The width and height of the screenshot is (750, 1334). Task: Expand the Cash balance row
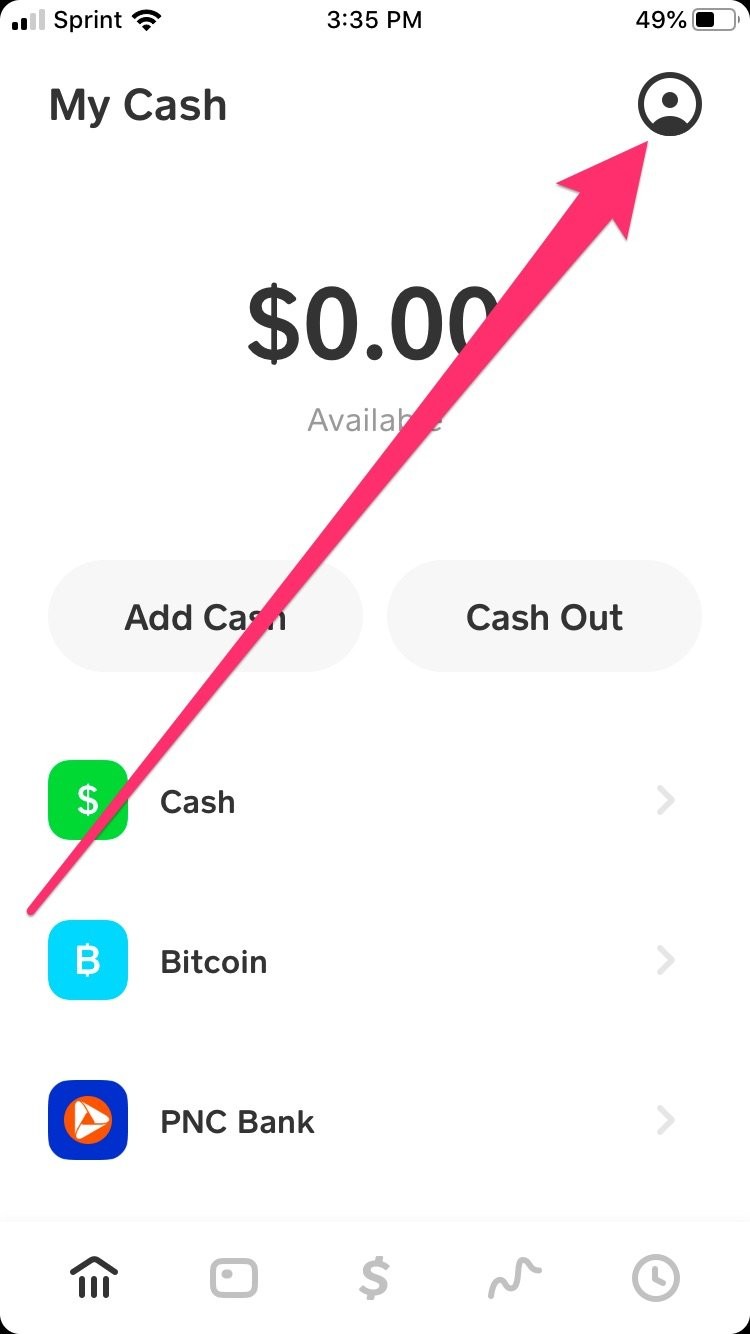665,800
